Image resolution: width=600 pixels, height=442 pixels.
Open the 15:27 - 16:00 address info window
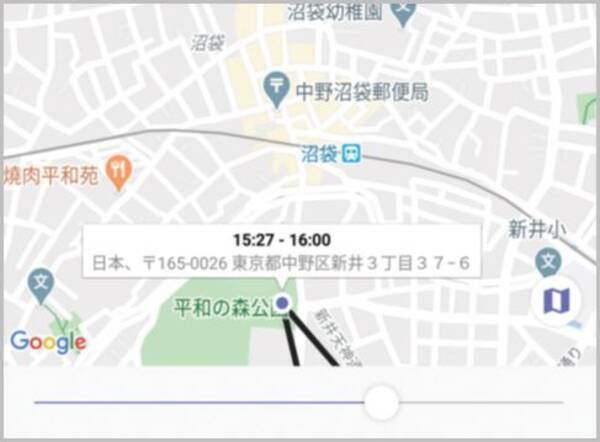281,252
